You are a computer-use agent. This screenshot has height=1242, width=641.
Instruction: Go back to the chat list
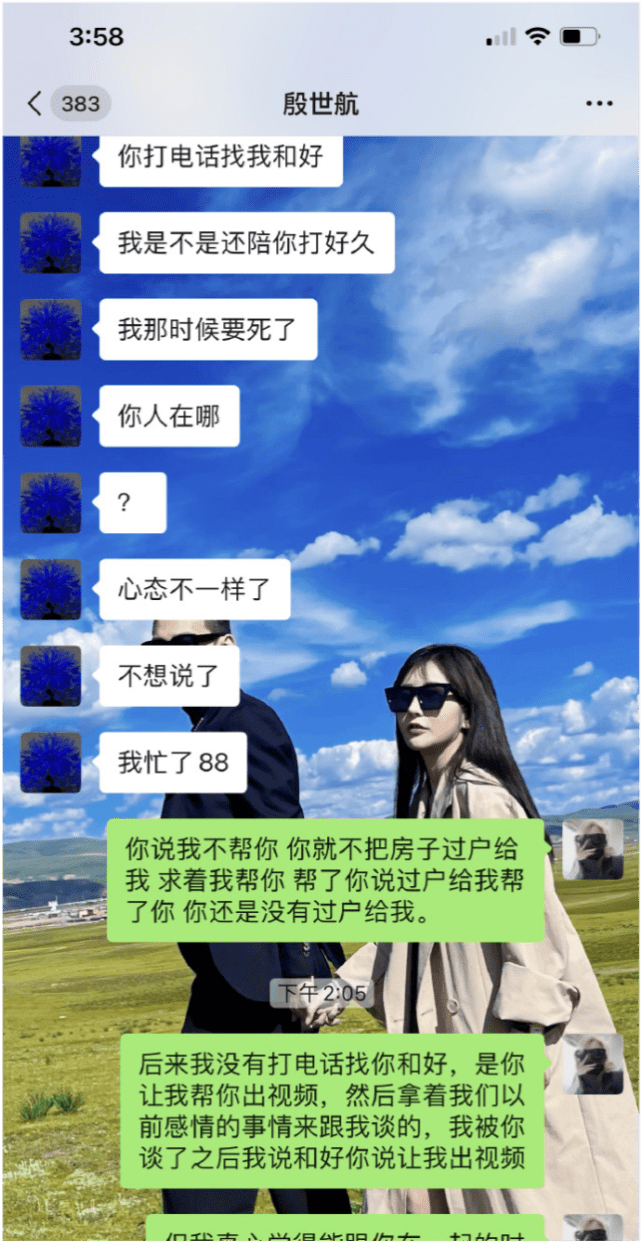tap(36, 103)
